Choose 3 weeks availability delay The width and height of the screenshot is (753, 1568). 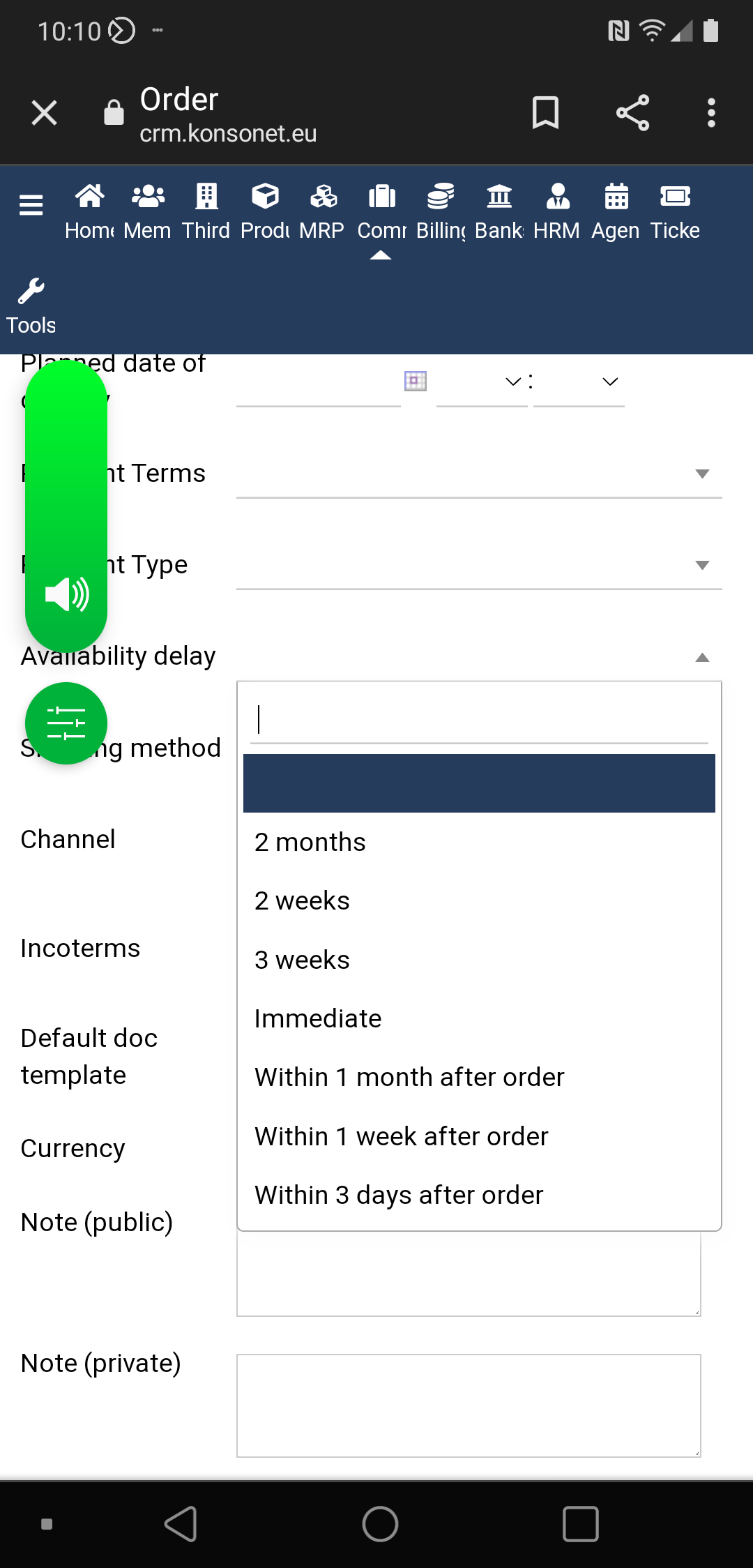tap(302, 960)
